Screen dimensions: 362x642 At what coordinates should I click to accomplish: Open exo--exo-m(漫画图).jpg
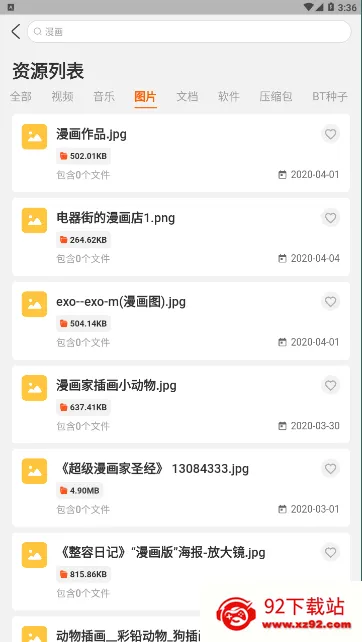[181, 321]
